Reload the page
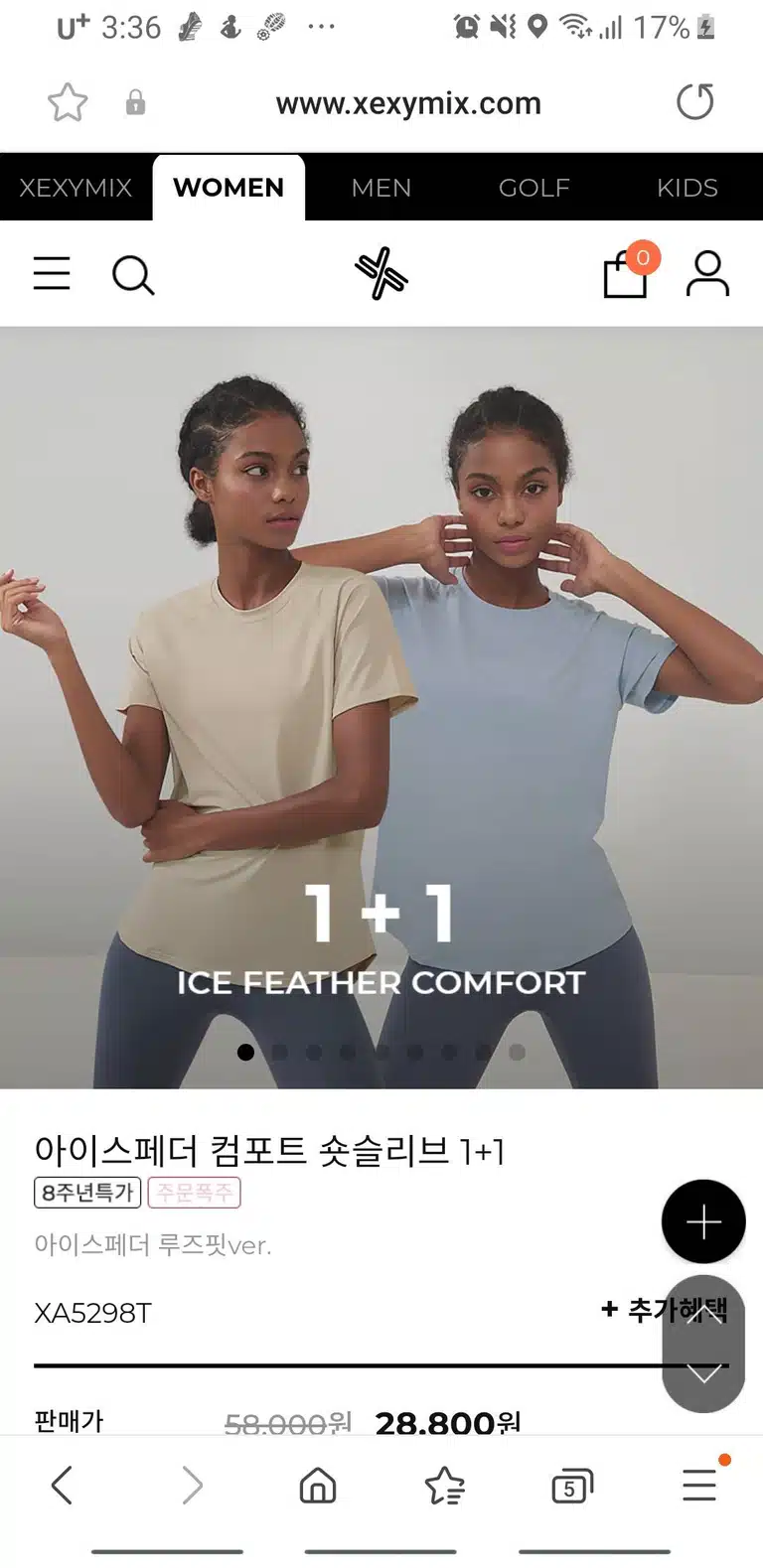The width and height of the screenshot is (763, 1568). click(694, 101)
